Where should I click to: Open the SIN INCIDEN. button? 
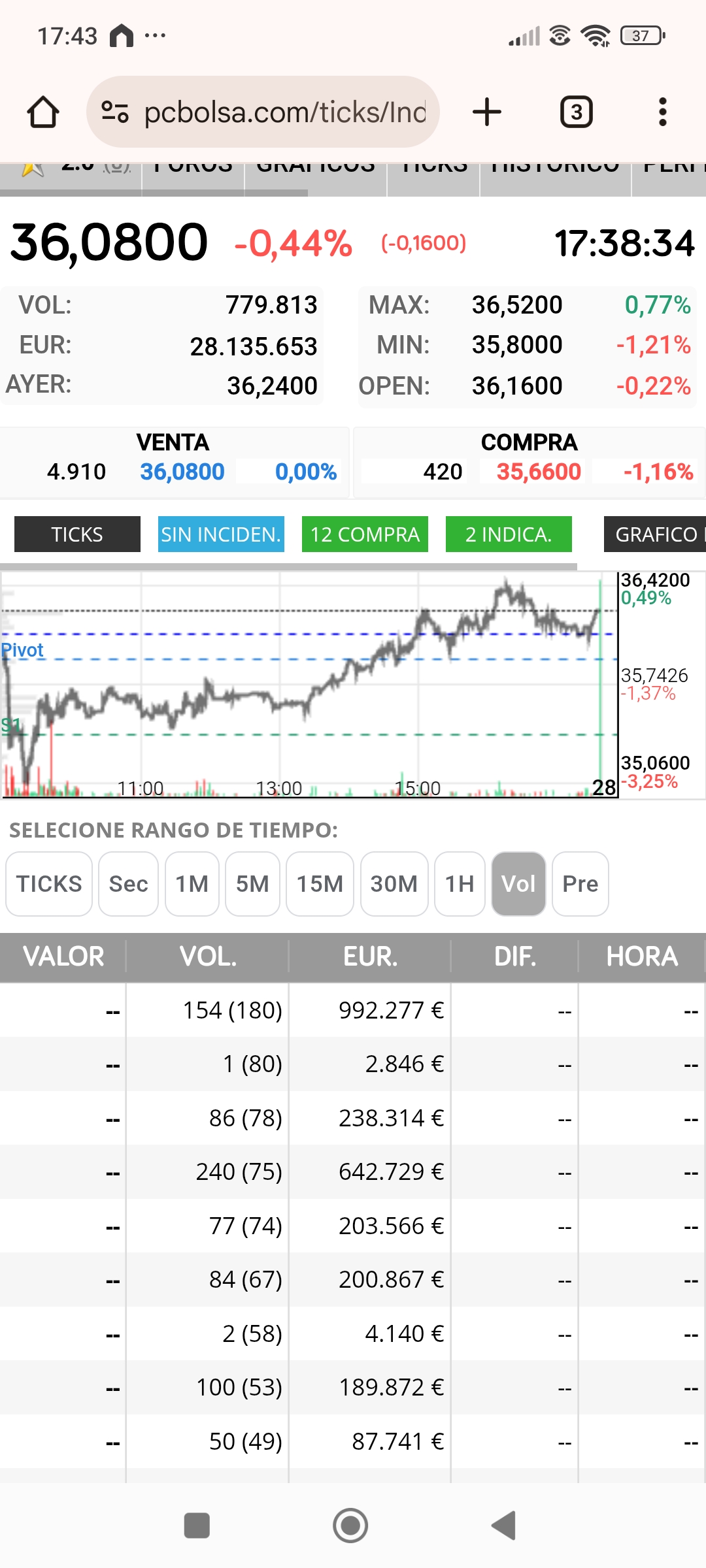(221, 534)
